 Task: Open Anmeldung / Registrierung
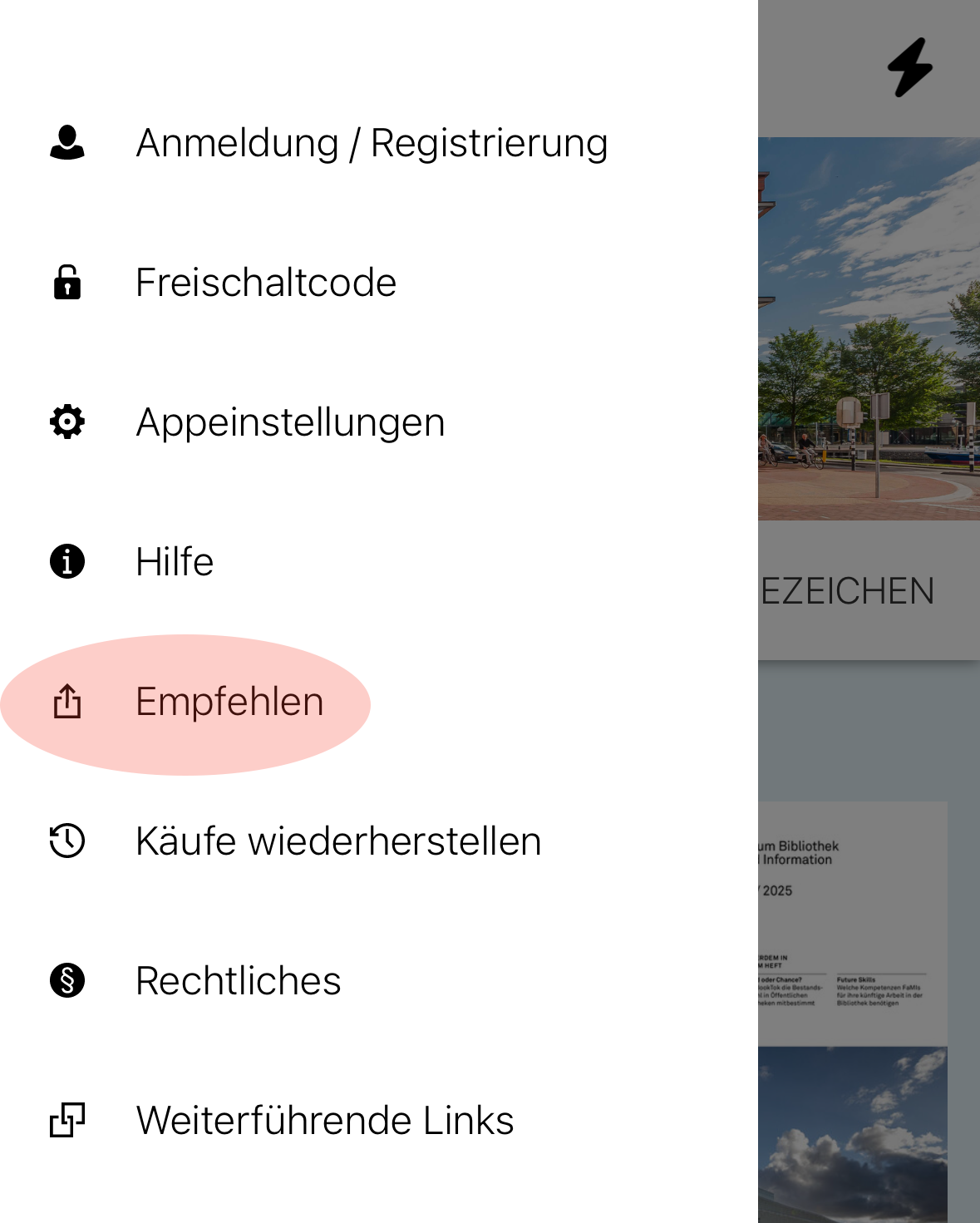pos(372,143)
